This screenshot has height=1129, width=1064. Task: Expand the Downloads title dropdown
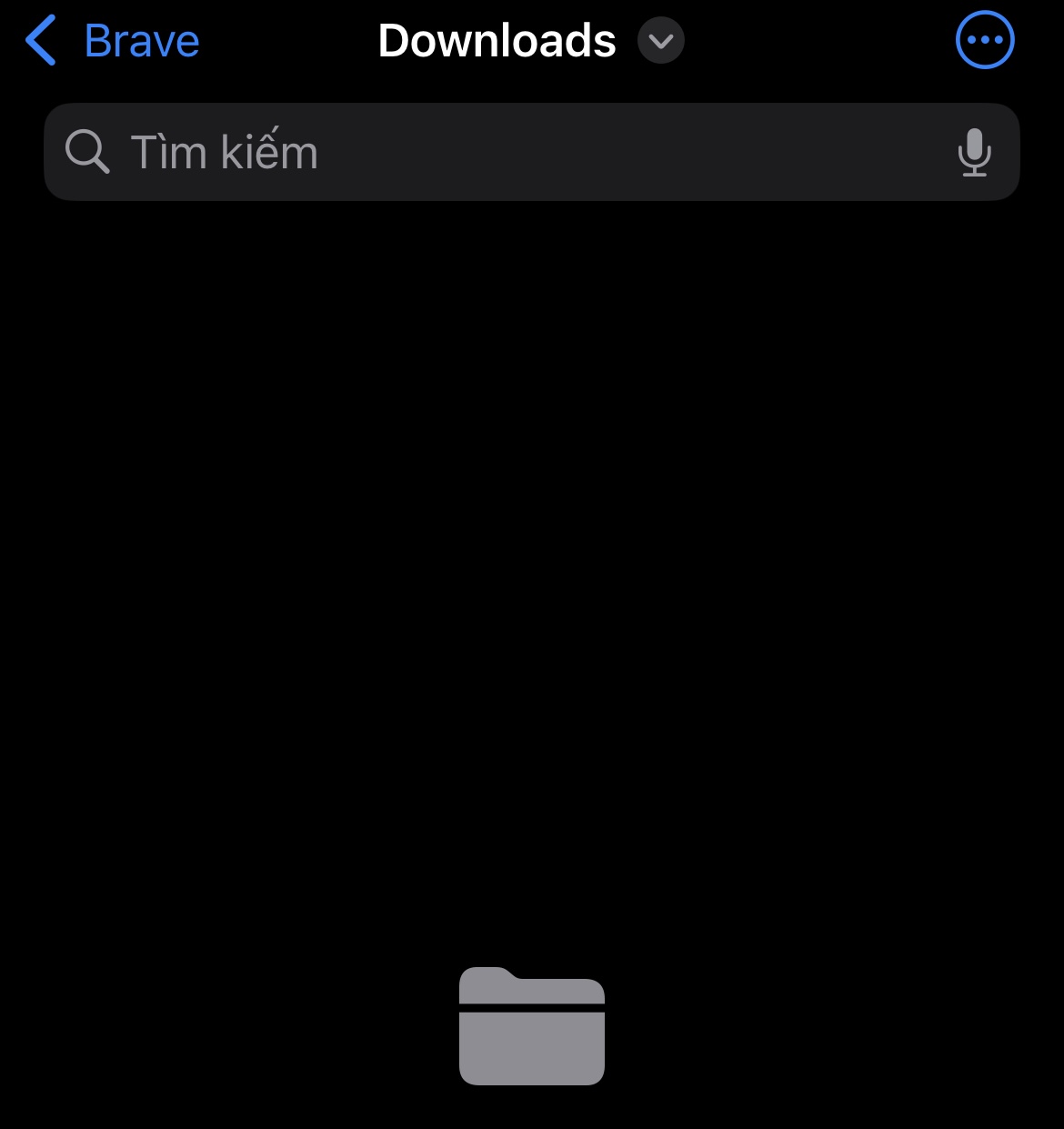point(660,41)
